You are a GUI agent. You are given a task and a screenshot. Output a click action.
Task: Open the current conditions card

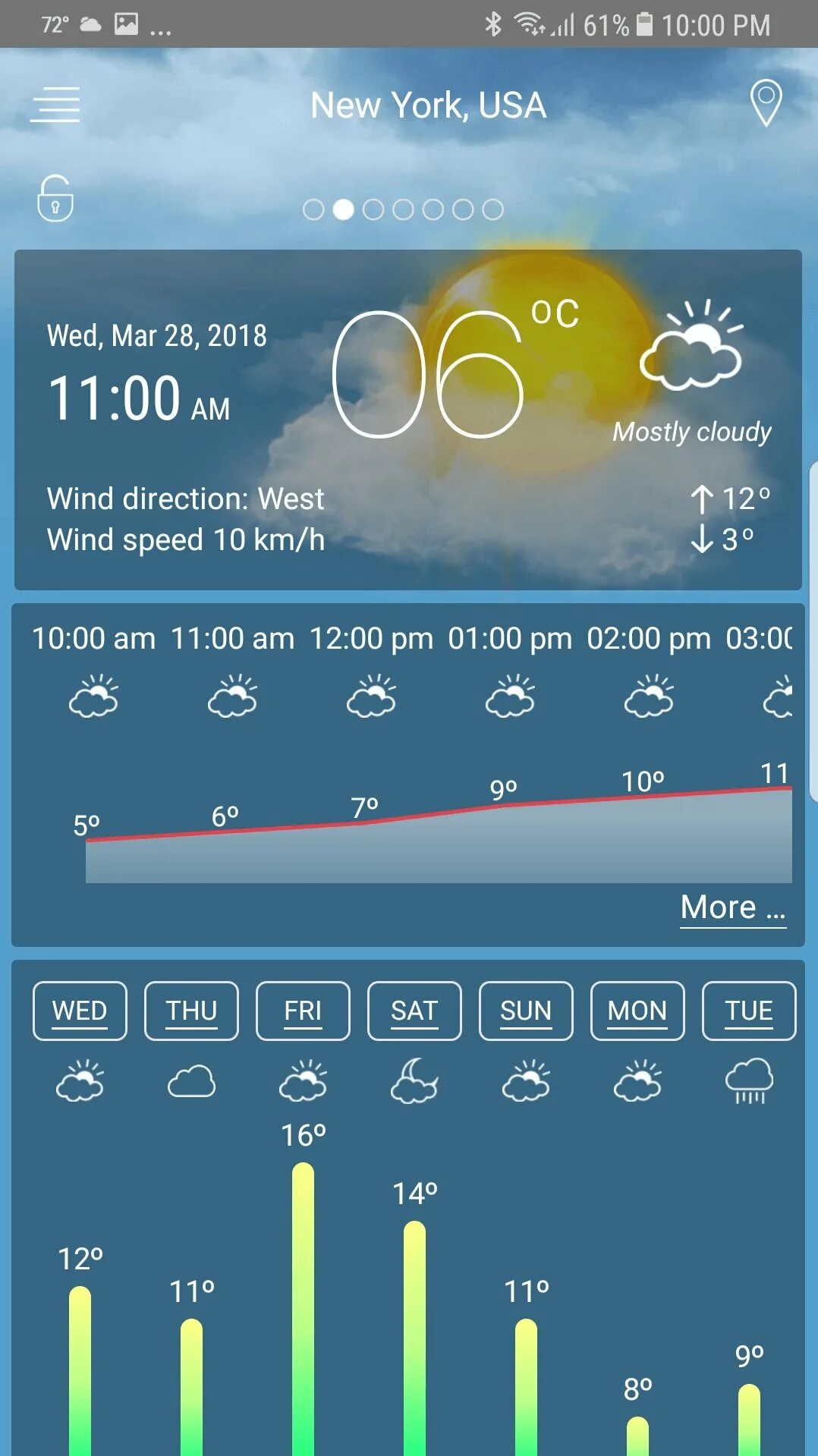click(408, 420)
